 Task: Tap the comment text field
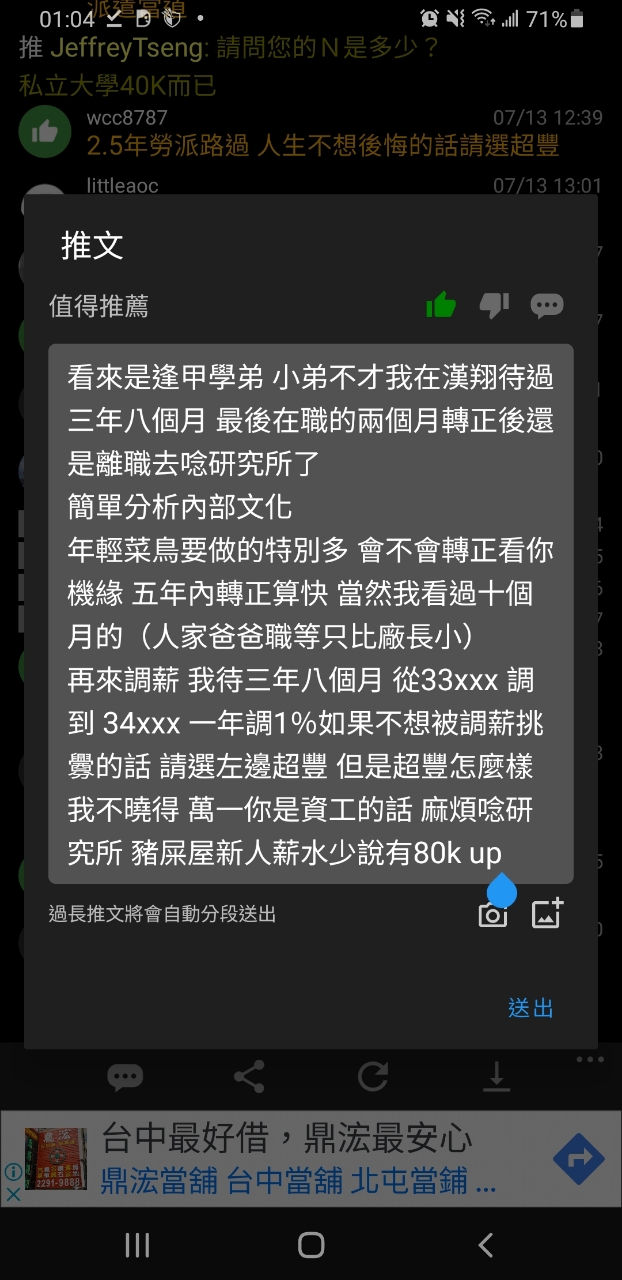tap(310, 612)
